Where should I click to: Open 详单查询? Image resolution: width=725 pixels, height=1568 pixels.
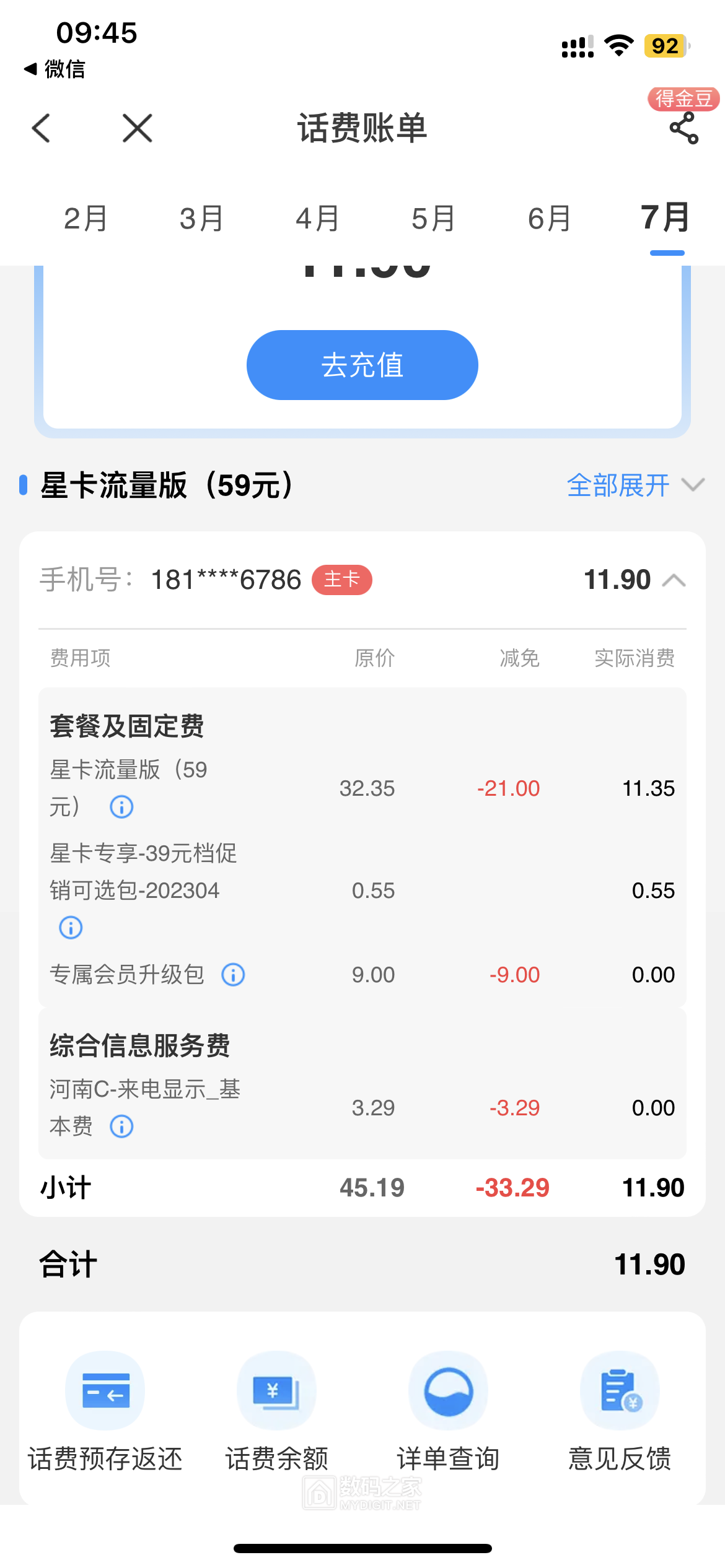tap(448, 1412)
